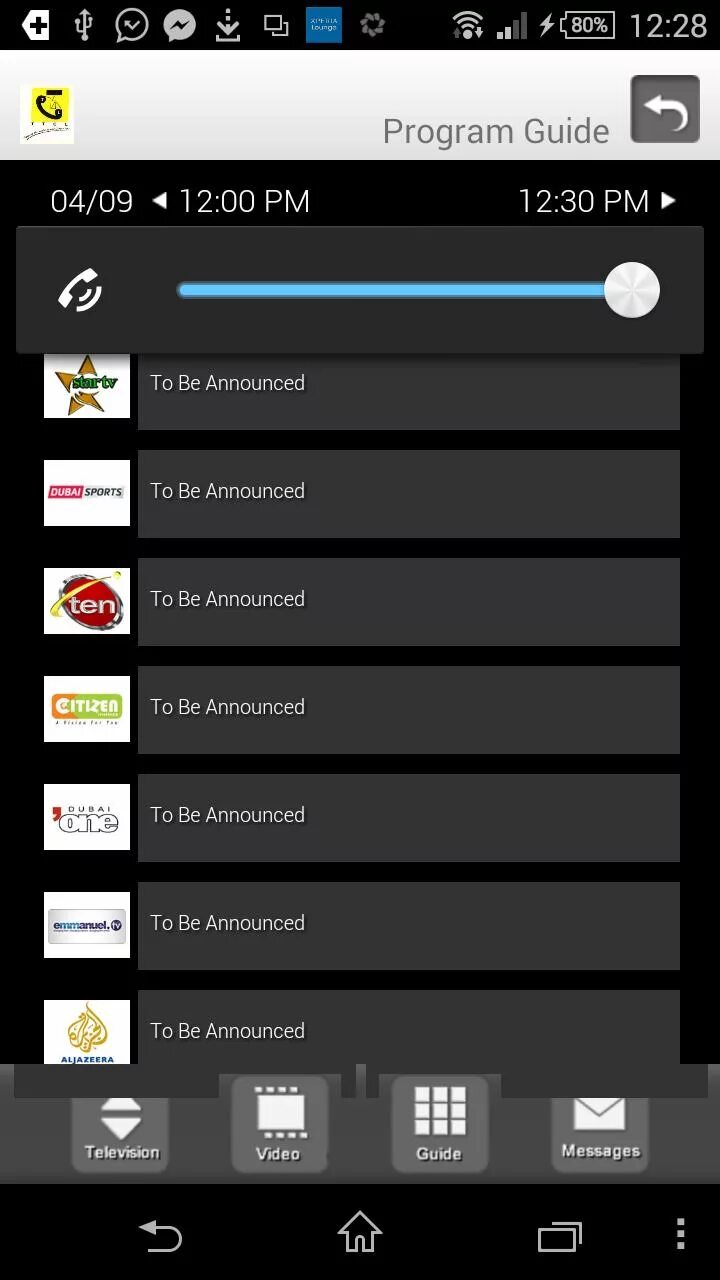Tap the back arrow in Program Guide header
The height and width of the screenshot is (1280, 720).
click(665, 110)
